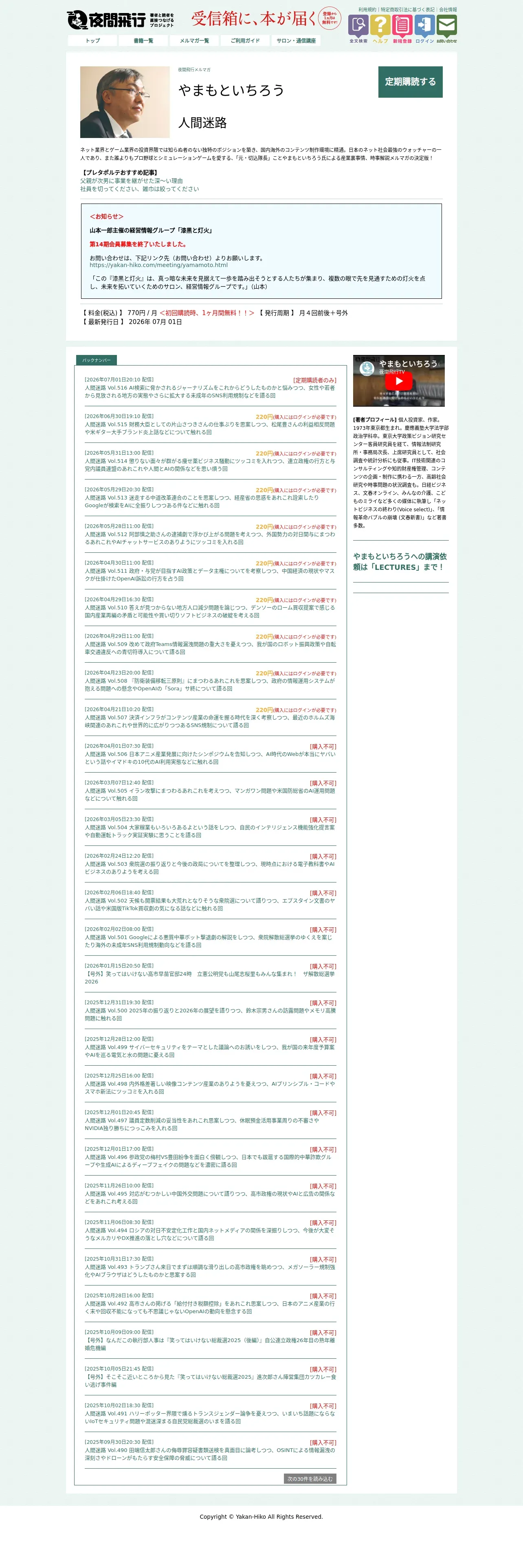523x1568 pixels.
Task: Open the ログイン login icon
Action: 424,28
